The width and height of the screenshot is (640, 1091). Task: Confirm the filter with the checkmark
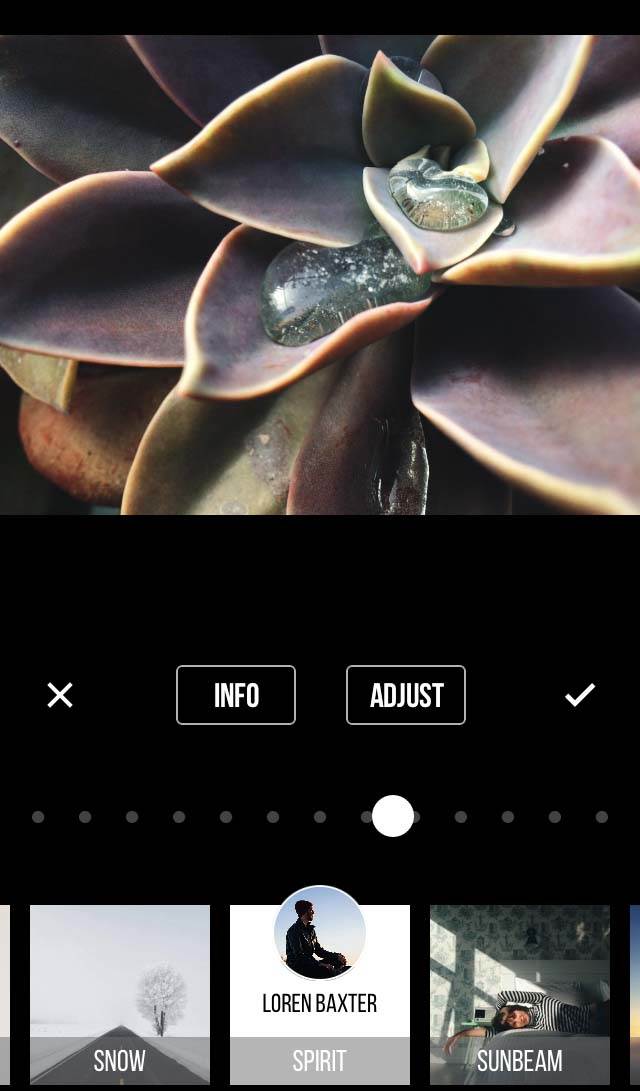579,694
